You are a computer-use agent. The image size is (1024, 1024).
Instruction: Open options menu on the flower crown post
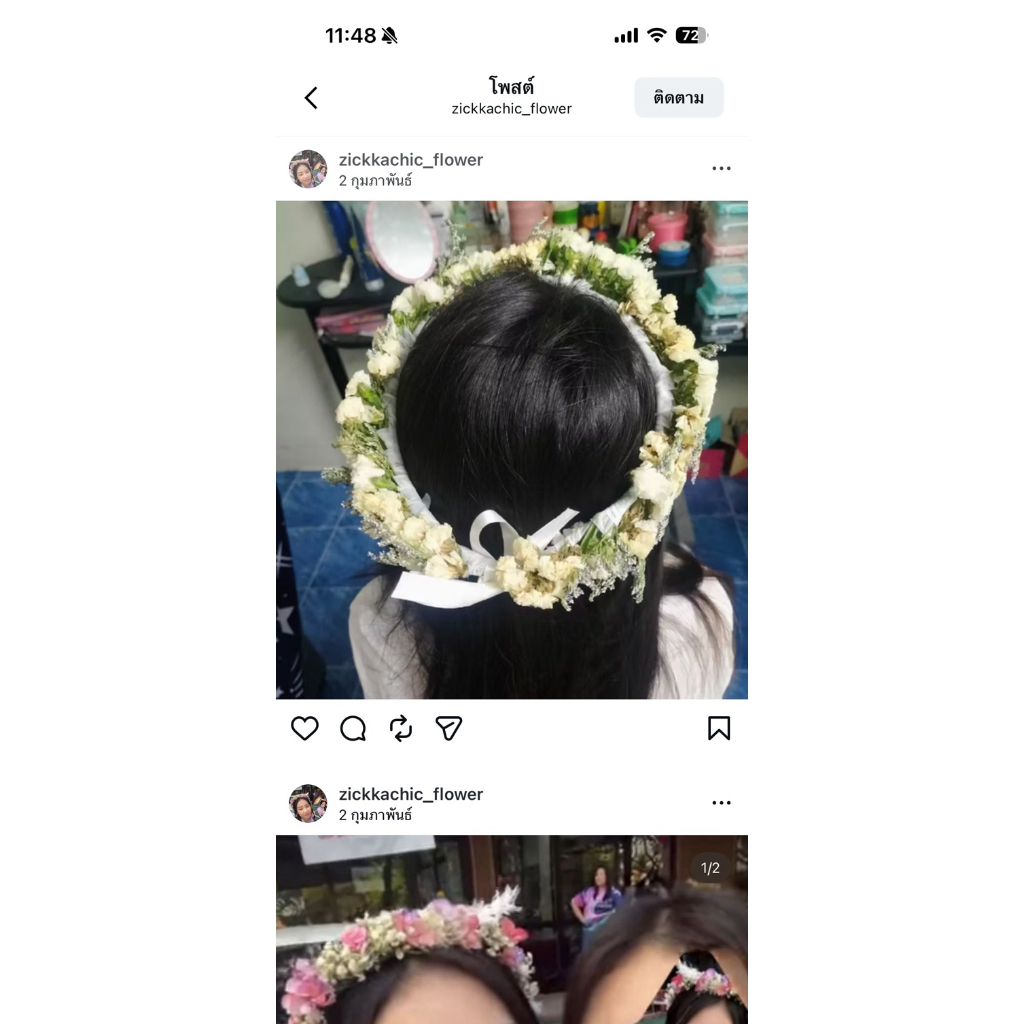point(721,168)
